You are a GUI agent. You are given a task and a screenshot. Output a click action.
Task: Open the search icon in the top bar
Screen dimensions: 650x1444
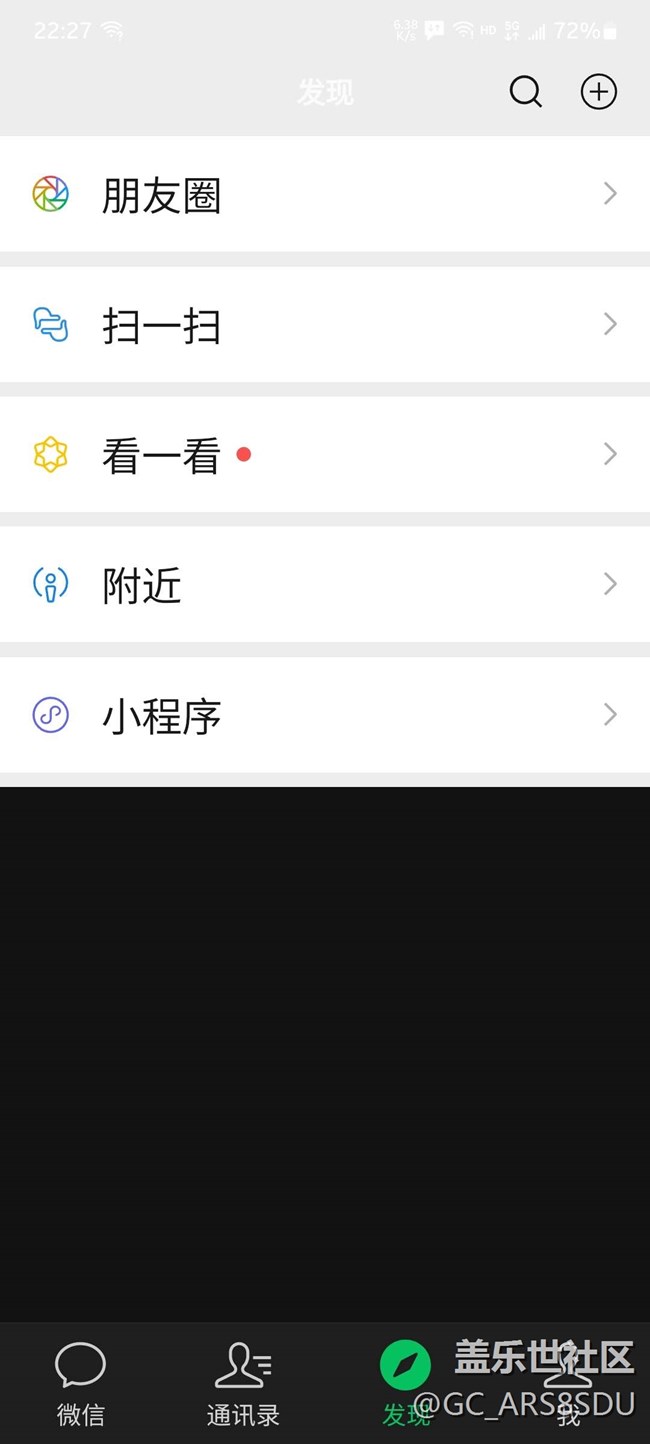click(x=525, y=92)
